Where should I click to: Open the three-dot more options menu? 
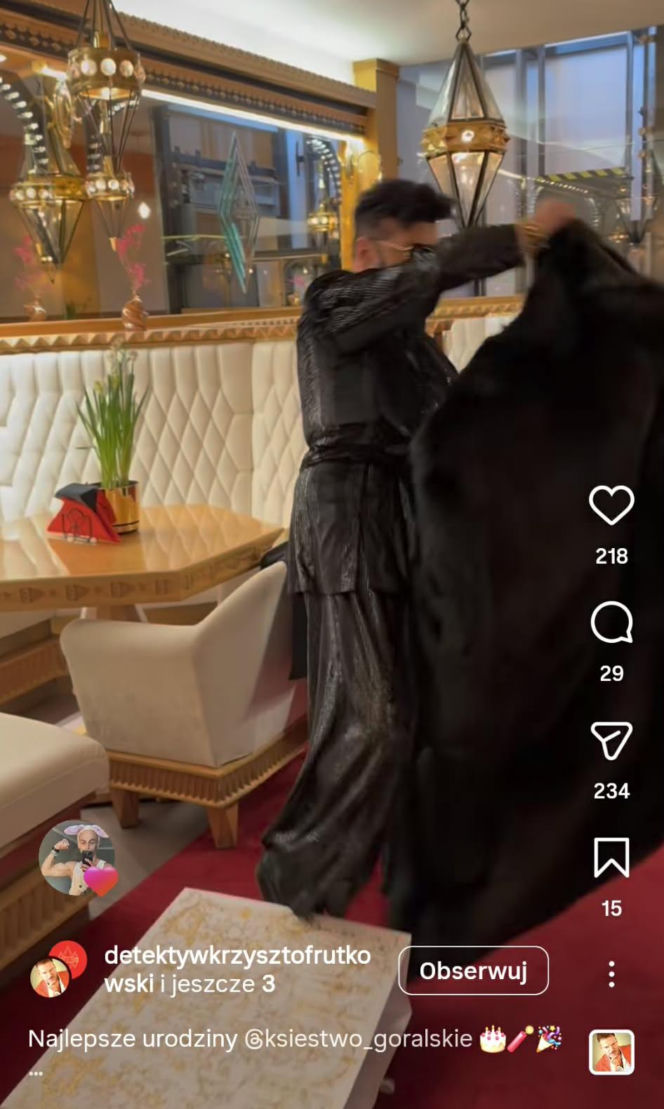coord(611,973)
